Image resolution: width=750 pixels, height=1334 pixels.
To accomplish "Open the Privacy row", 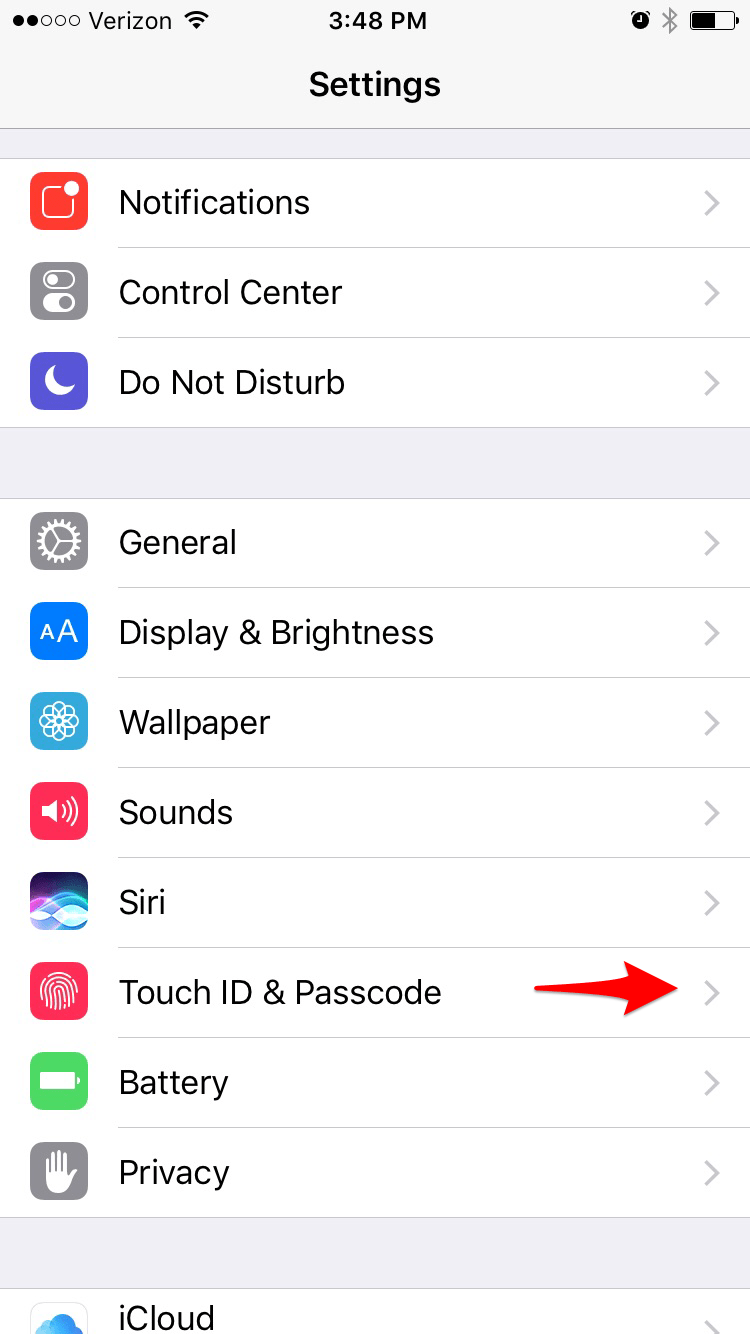I will click(375, 1173).
